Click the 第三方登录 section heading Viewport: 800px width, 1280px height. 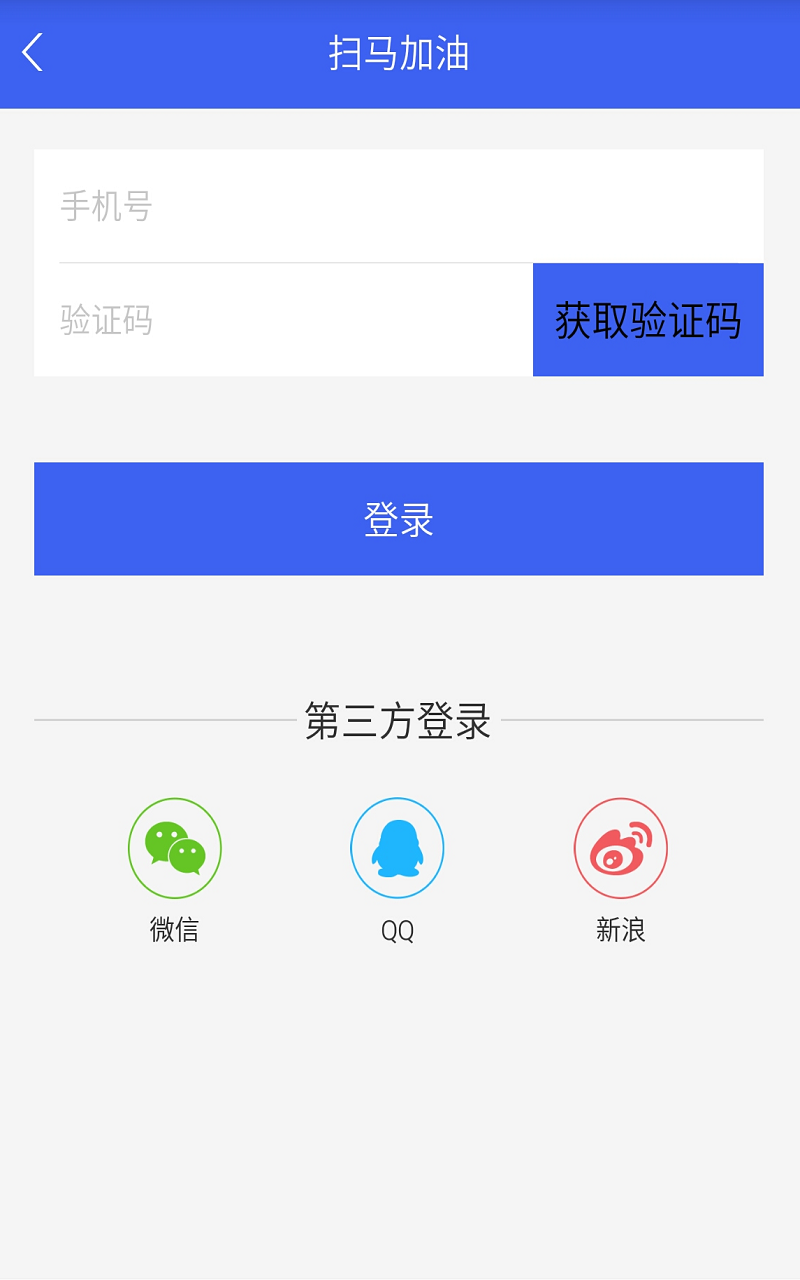398,724
